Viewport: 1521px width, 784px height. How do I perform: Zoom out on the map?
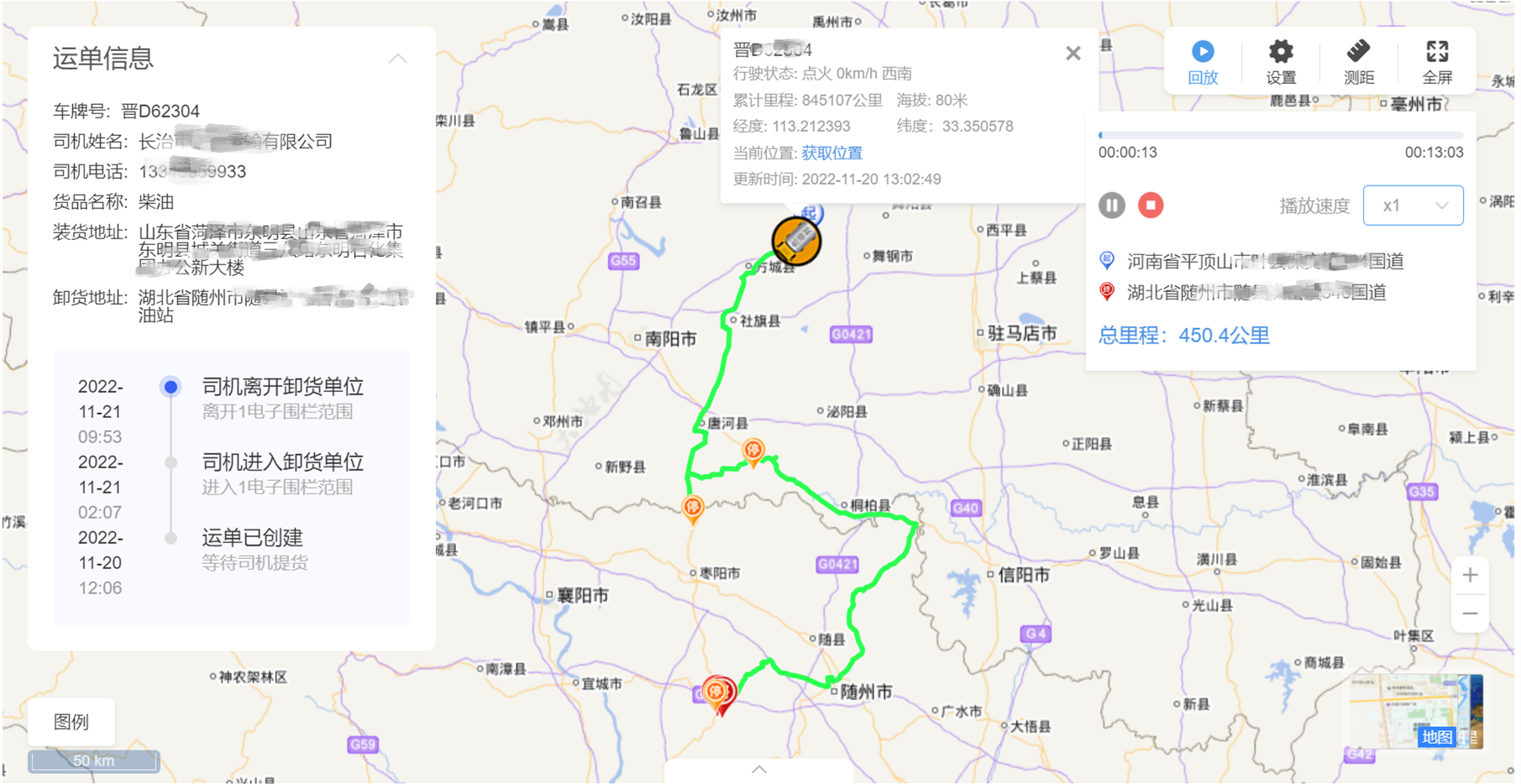coord(1469,614)
